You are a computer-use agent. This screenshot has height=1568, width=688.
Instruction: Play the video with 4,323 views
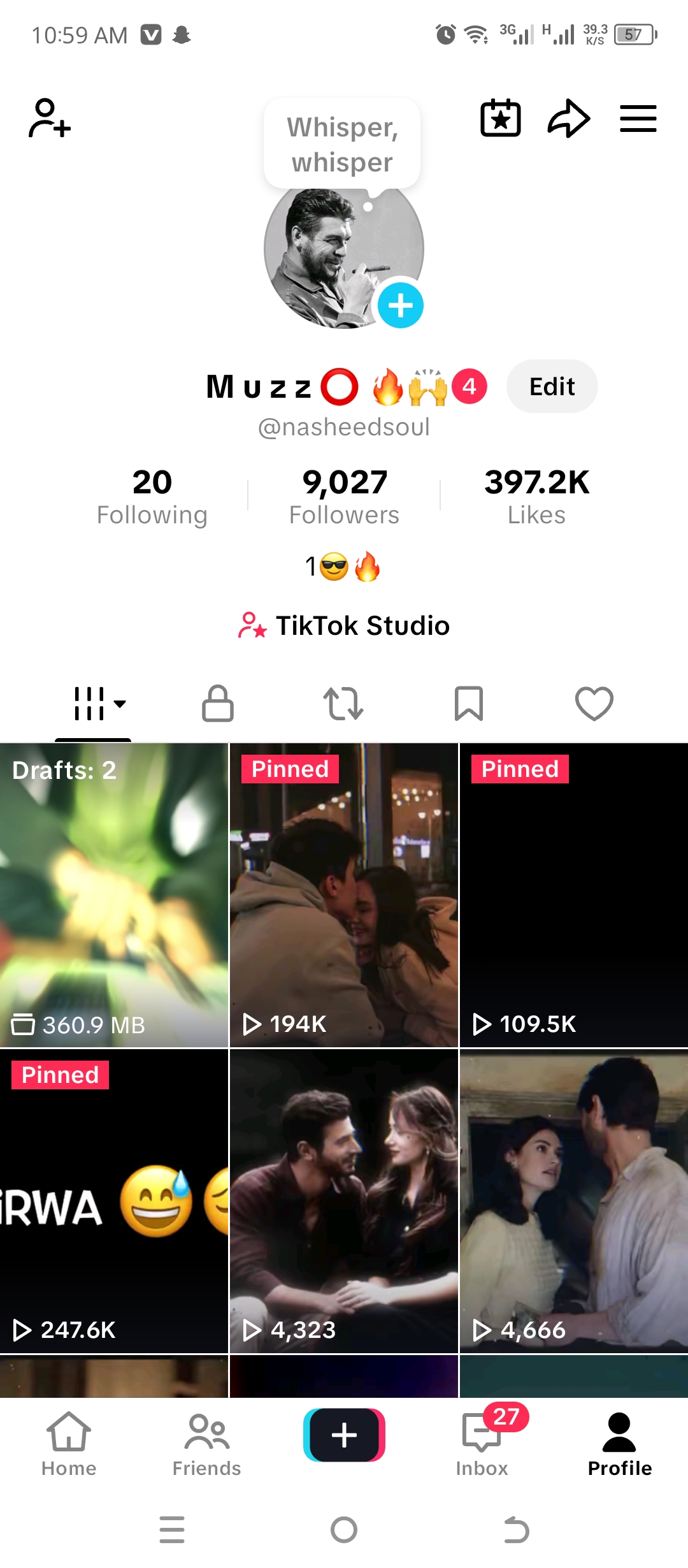344,1201
